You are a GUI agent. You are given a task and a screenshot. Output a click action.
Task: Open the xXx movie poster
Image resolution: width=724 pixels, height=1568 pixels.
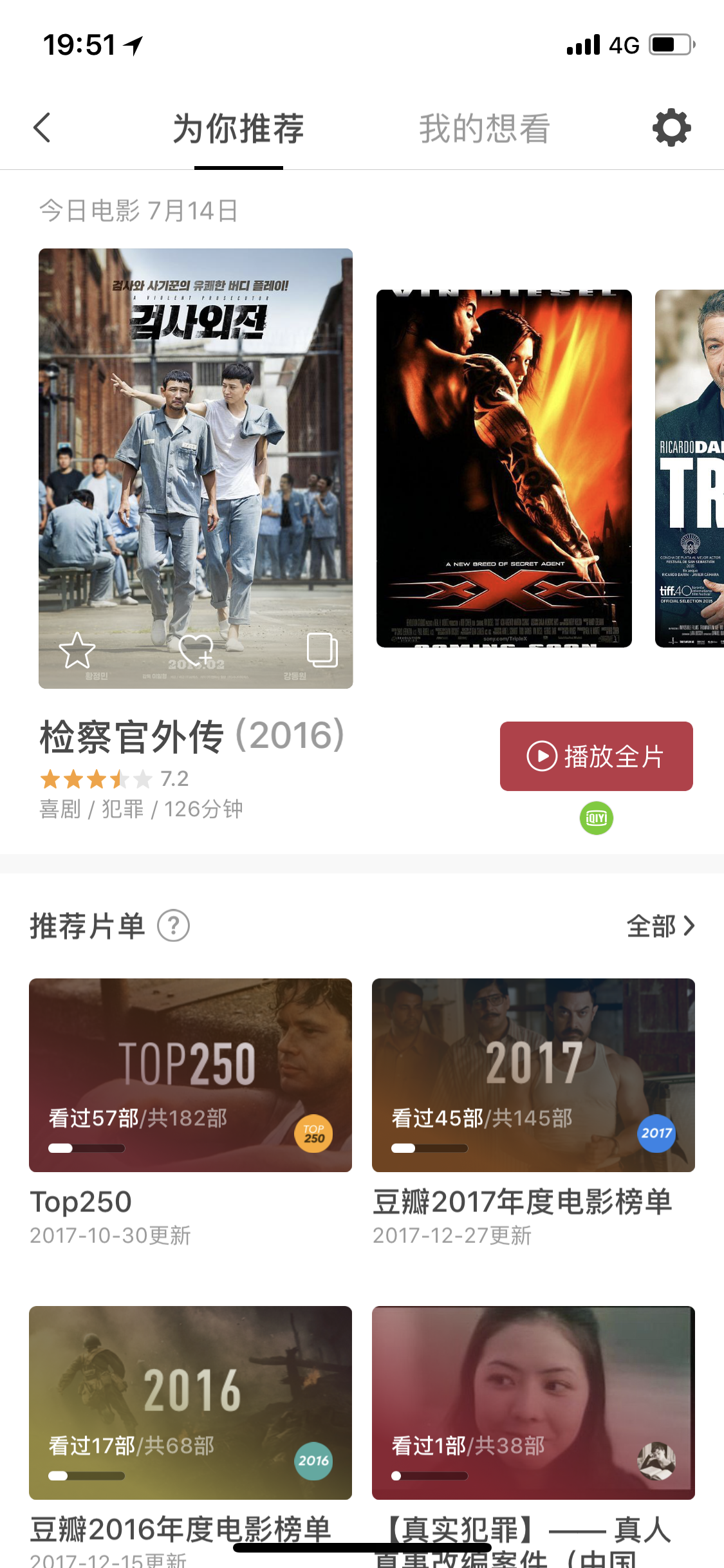point(504,468)
